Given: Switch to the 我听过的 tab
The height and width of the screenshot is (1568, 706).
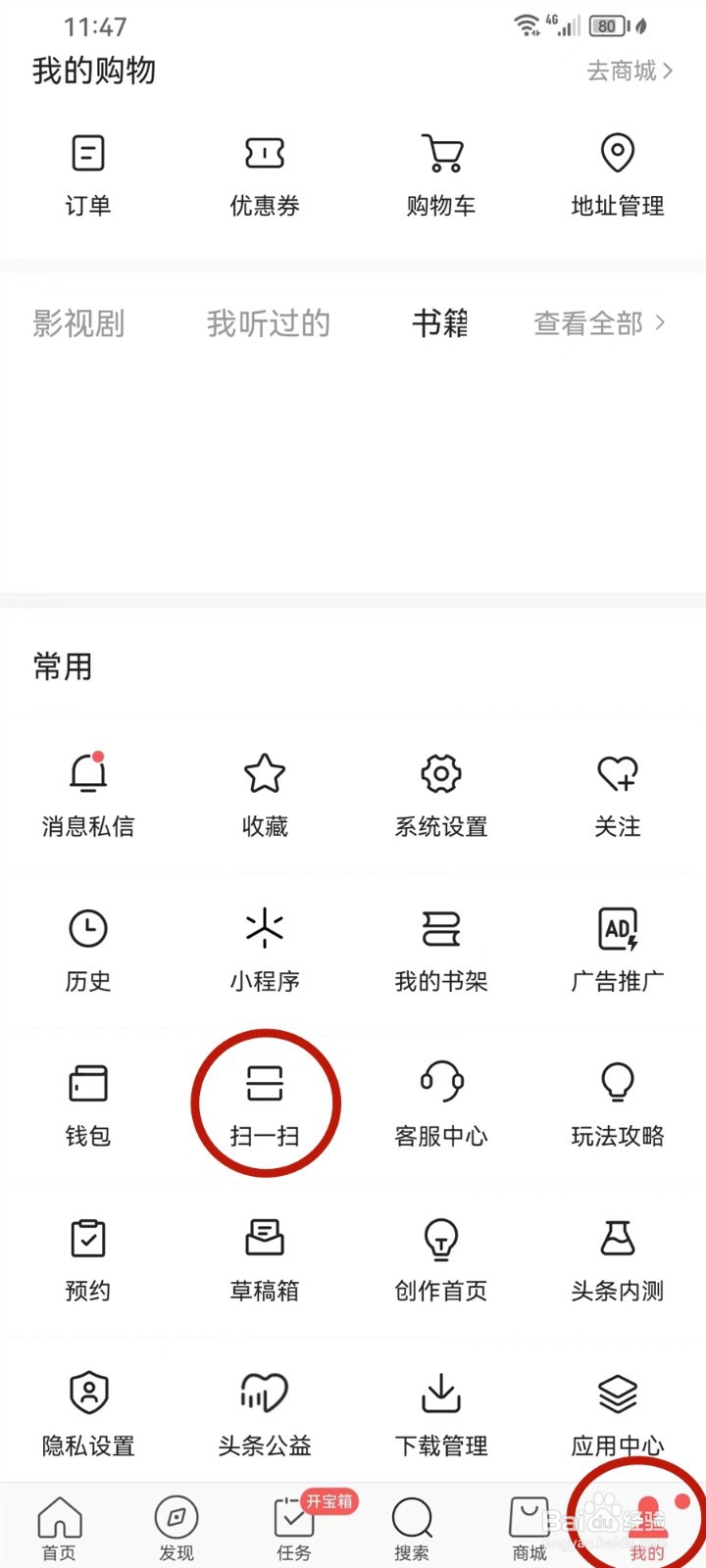Looking at the screenshot, I should pos(269,323).
